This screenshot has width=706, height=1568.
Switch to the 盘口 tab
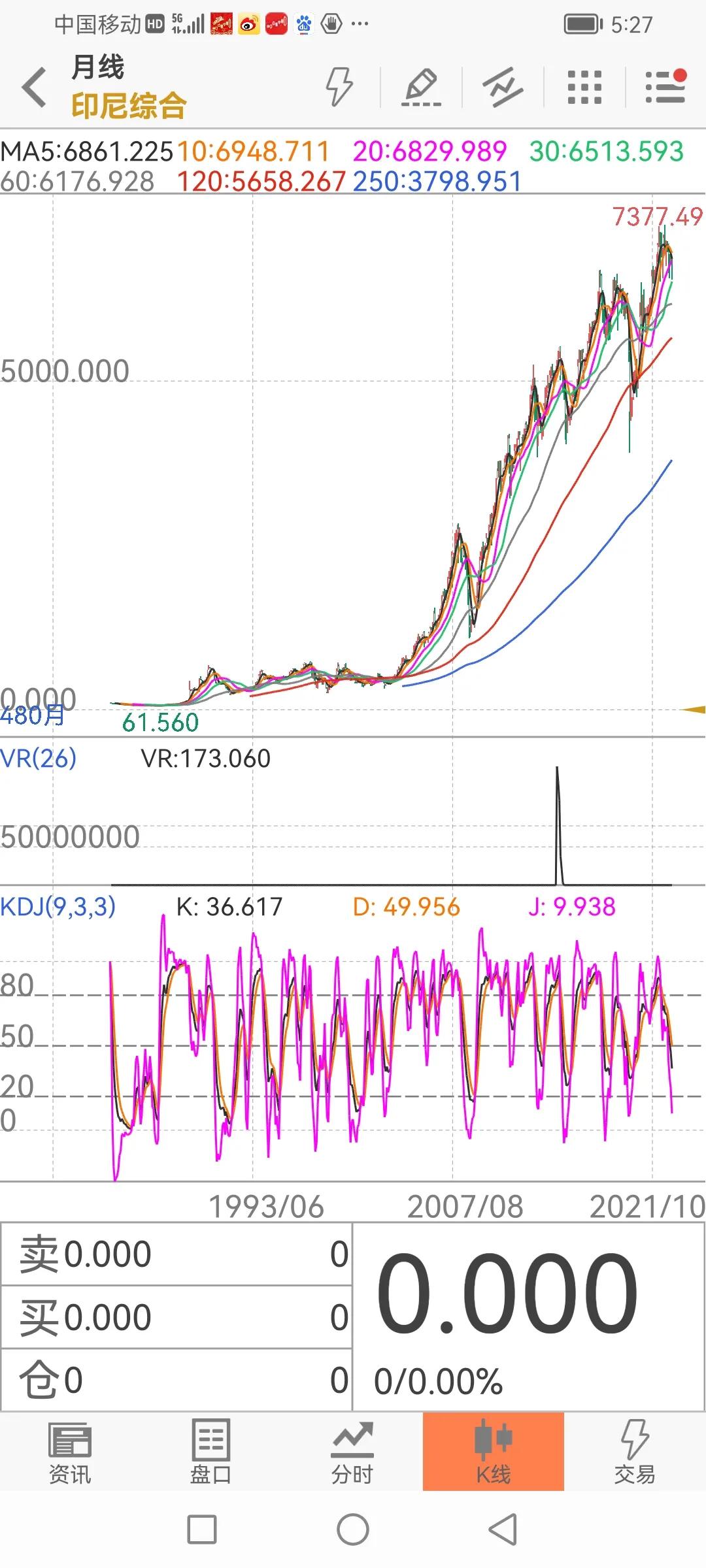[x=210, y=1451]
